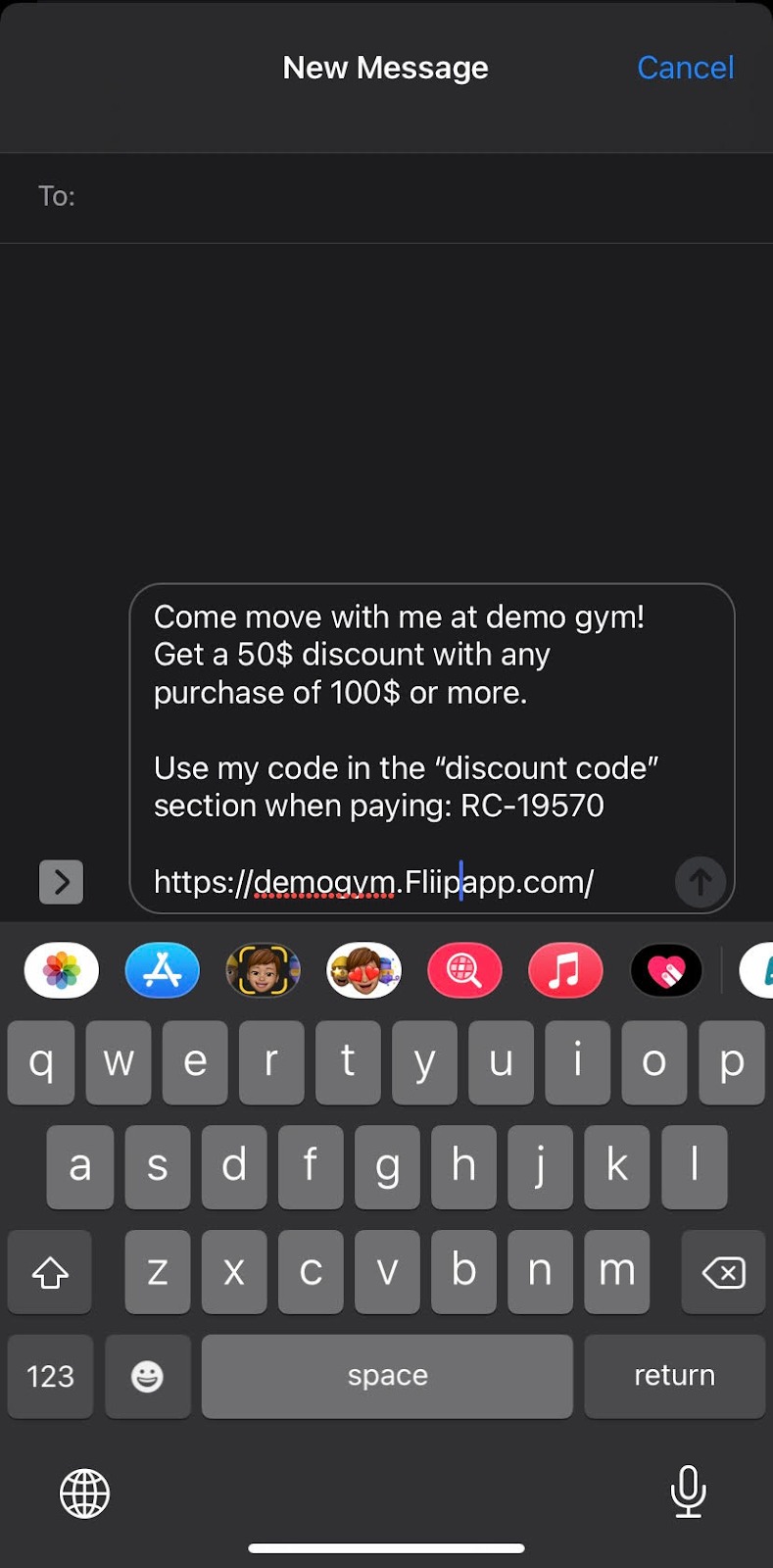The height and width of the screenshot is (1568, 773).
Task: Open the Memoji camera app
Action: point(263,970)
